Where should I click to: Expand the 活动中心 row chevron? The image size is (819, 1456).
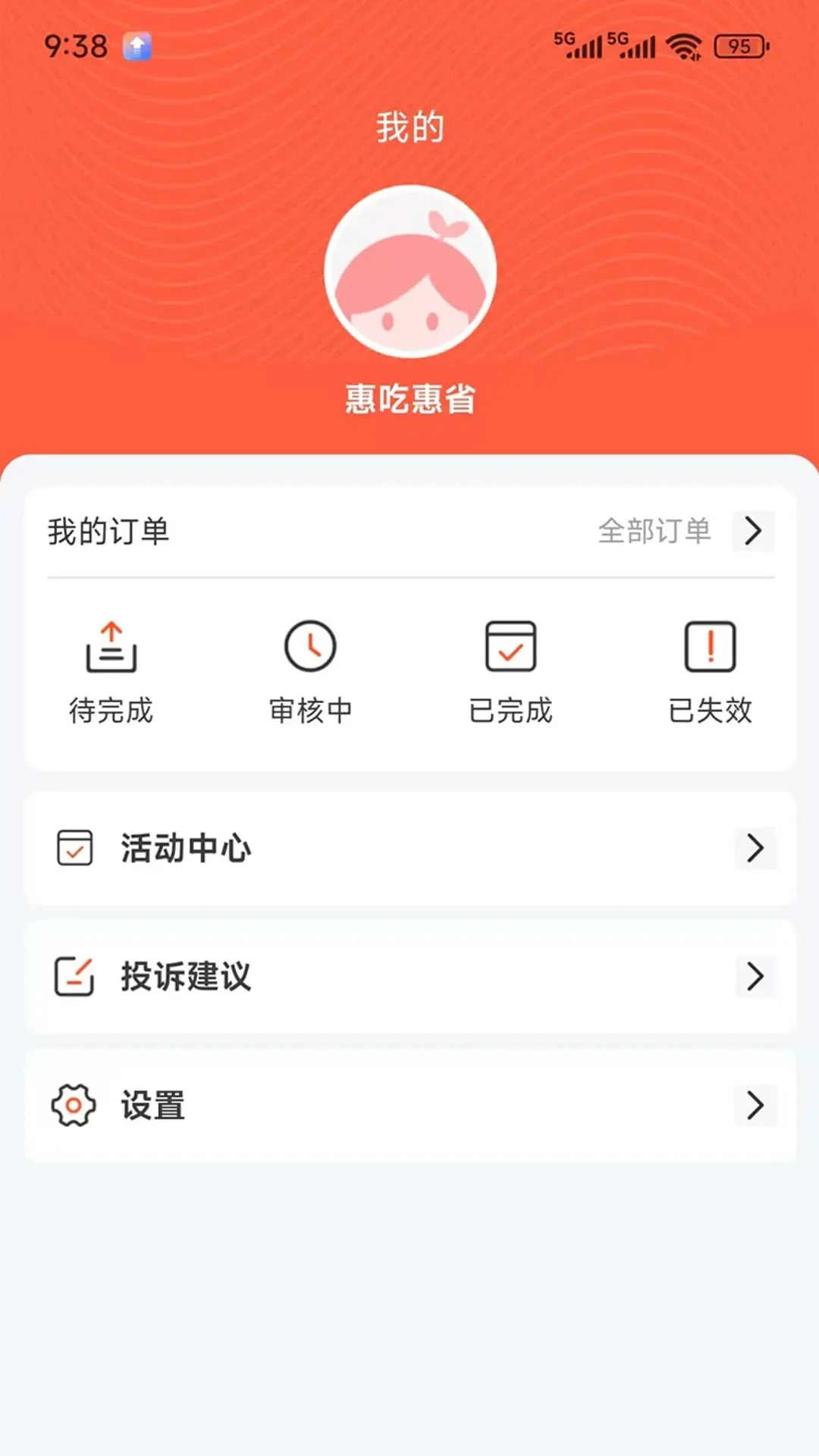coord(755,849)
